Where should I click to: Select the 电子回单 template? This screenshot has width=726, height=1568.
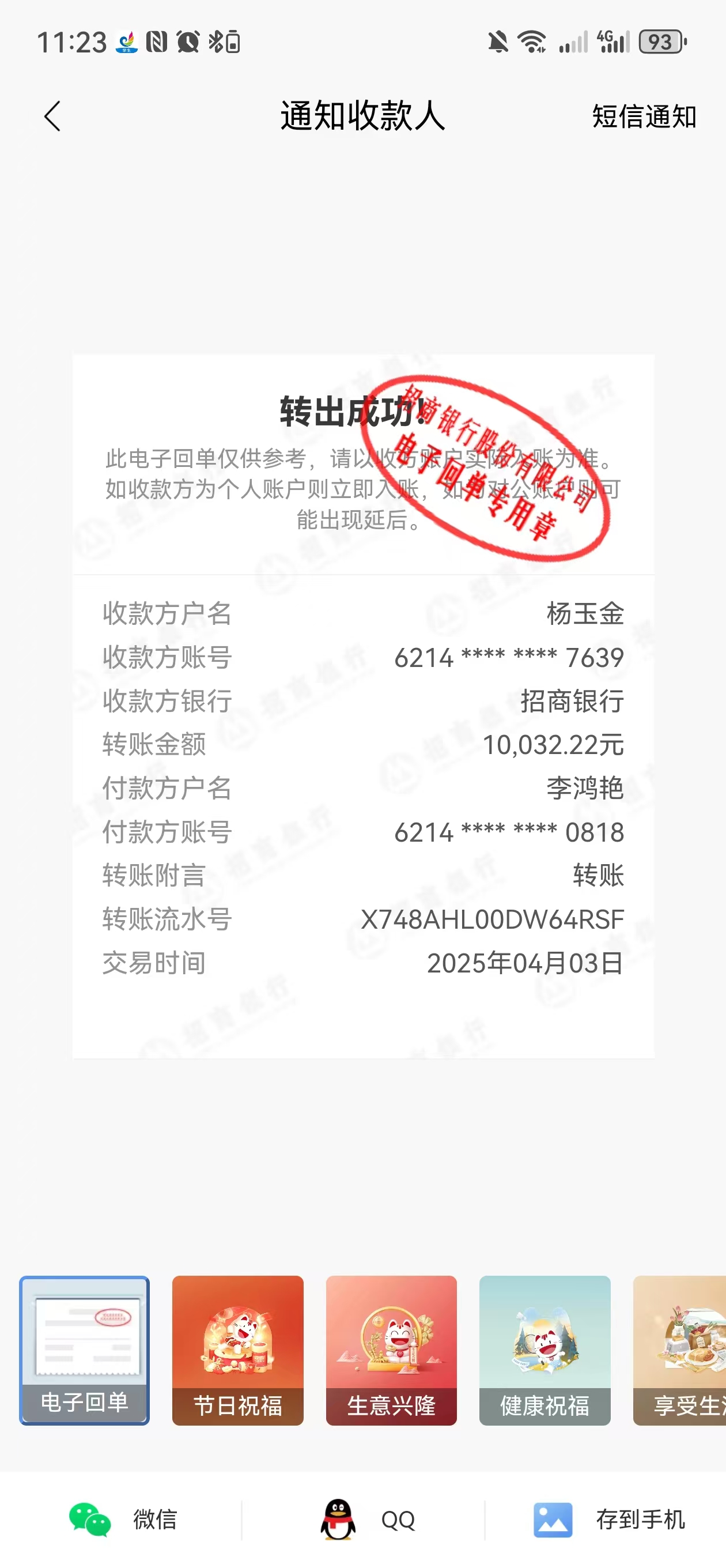(84, 1350)
